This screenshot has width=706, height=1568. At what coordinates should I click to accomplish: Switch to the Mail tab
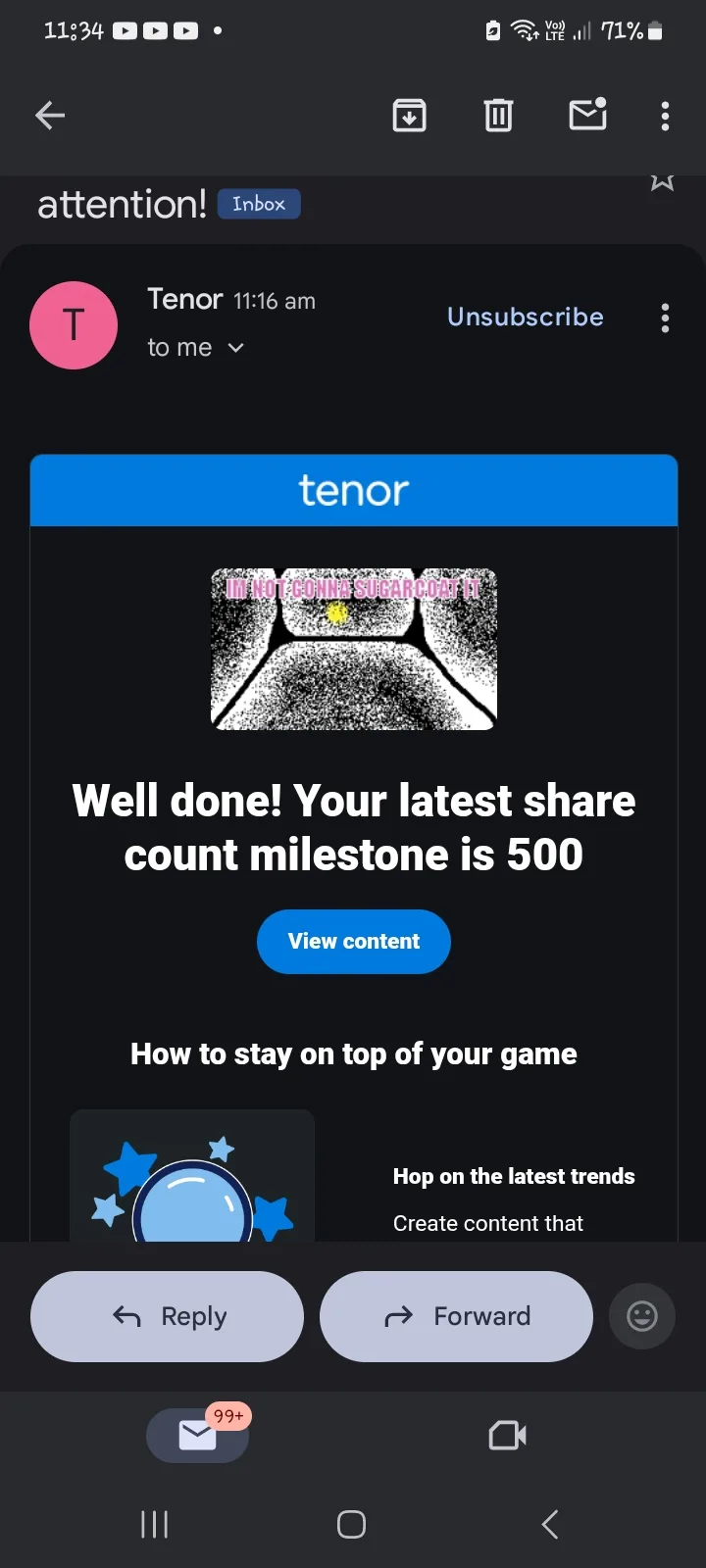click(x=197, y=1436)
